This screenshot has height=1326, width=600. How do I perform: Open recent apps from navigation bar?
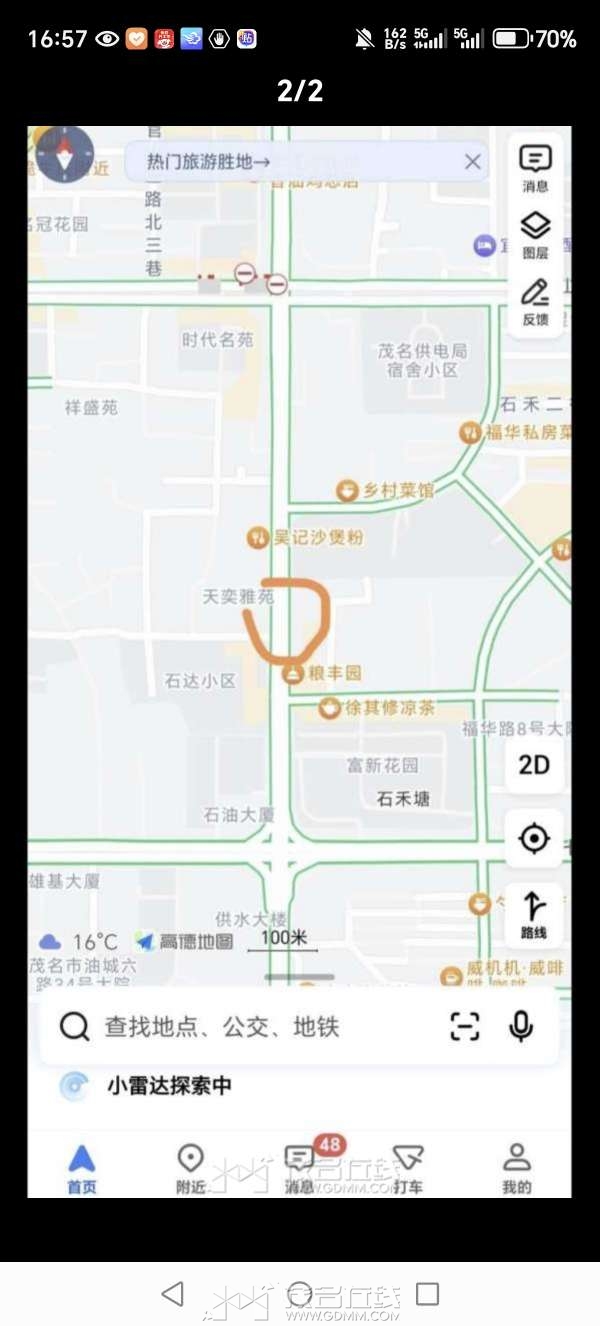(x=428, y=1294)
